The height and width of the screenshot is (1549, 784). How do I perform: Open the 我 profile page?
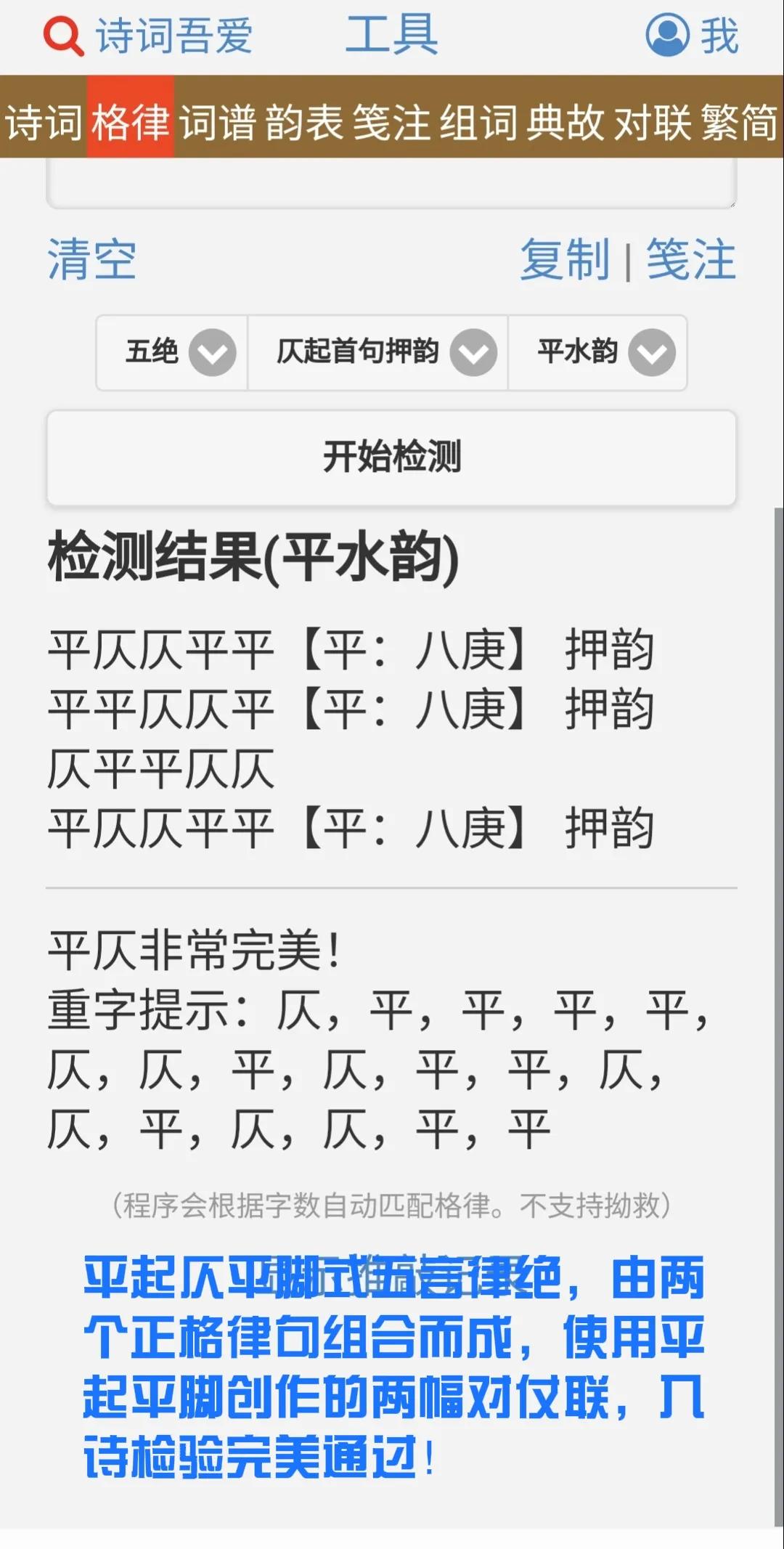coord(693,35)
